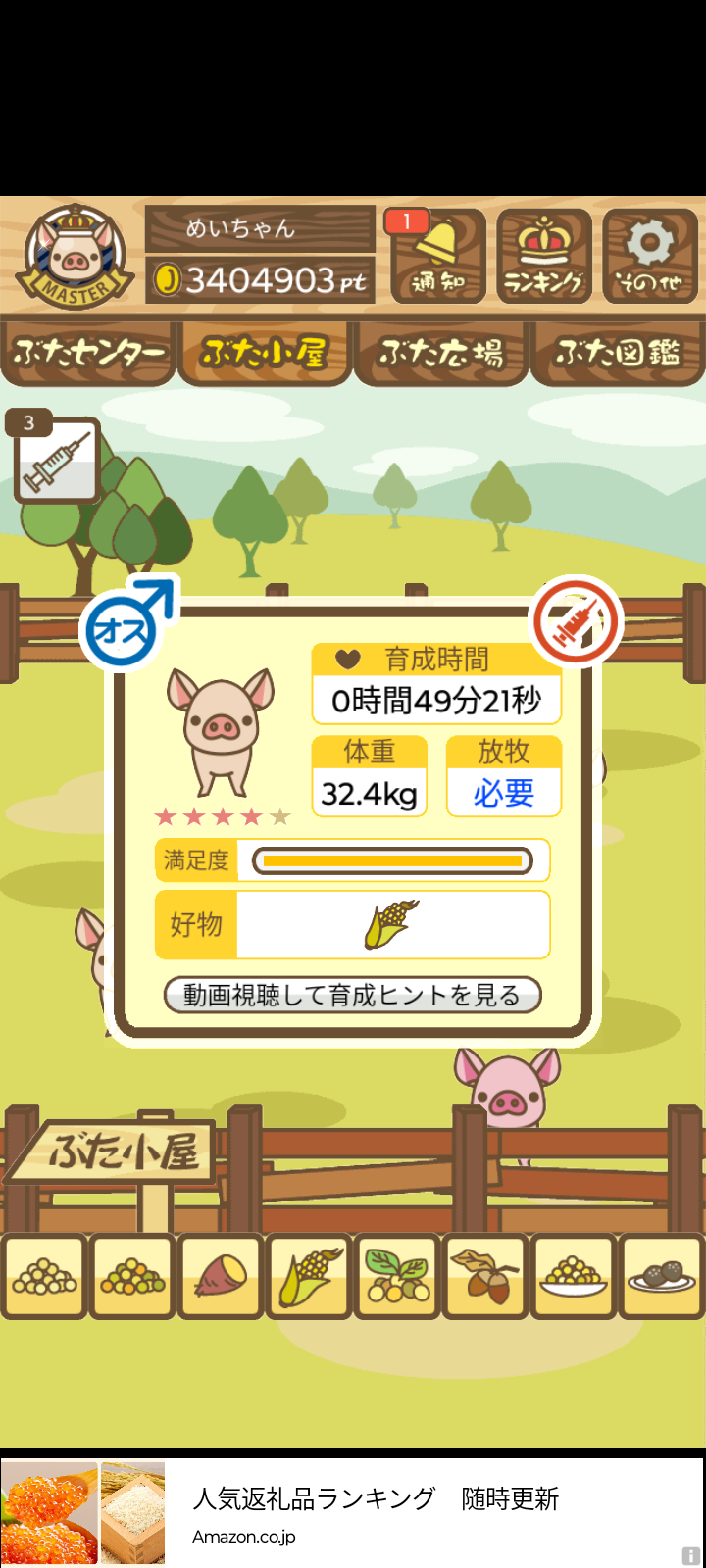Tap the MASTER pig profile badge
Viewport: 706px width, 1568px height.
click(76, 257)
